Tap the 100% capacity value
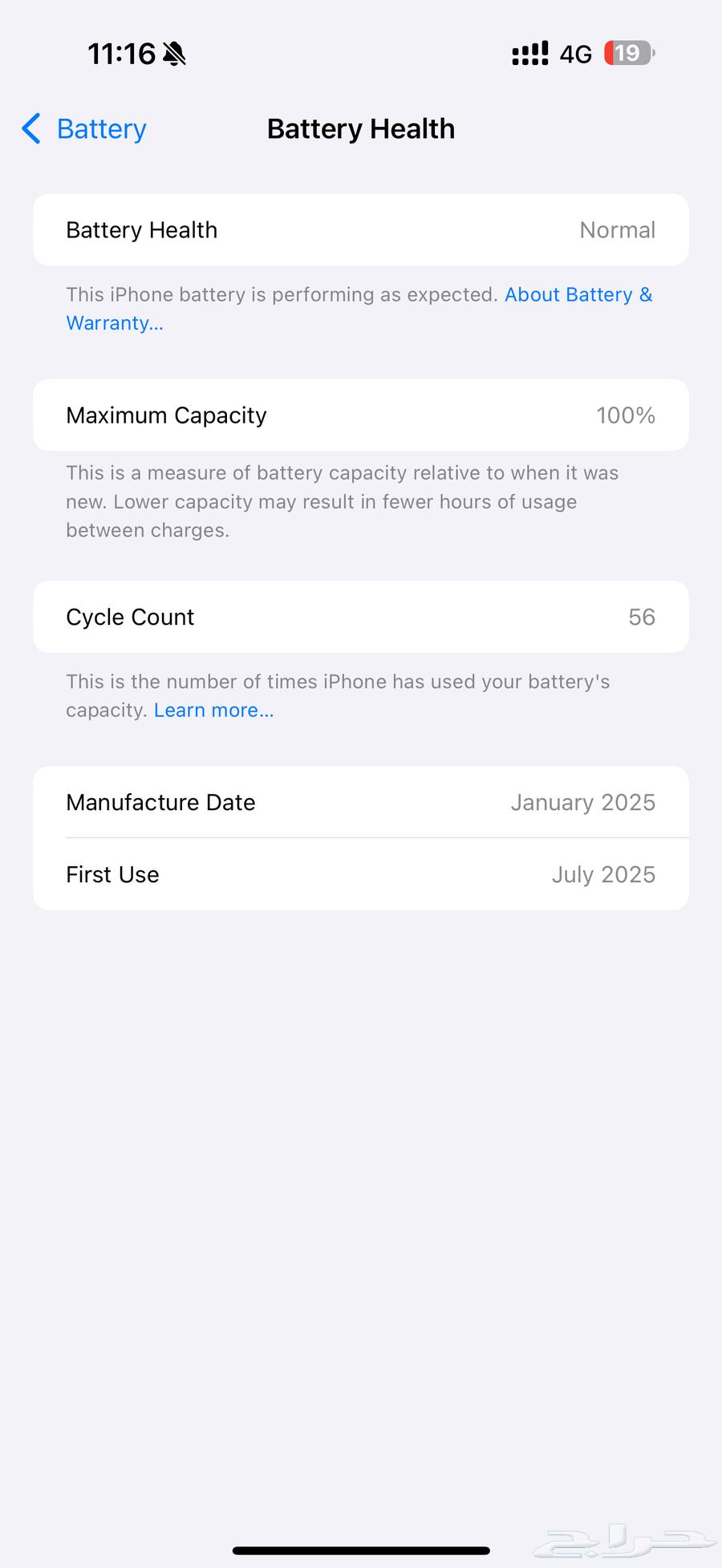The image size is (722, 1568). coord(626,415)
